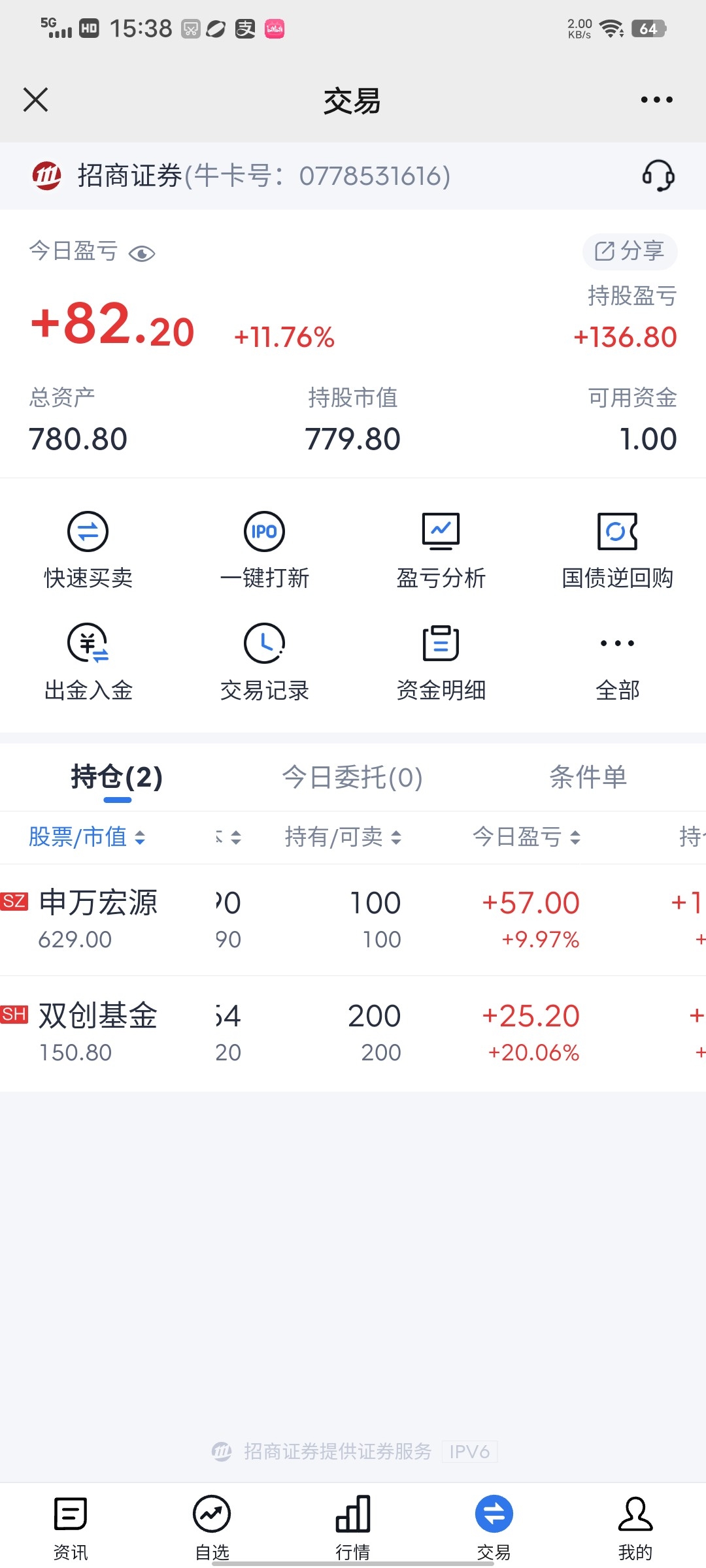
Task: Open the 双创基金 holding row
Action: click(x=353, y=1034)
